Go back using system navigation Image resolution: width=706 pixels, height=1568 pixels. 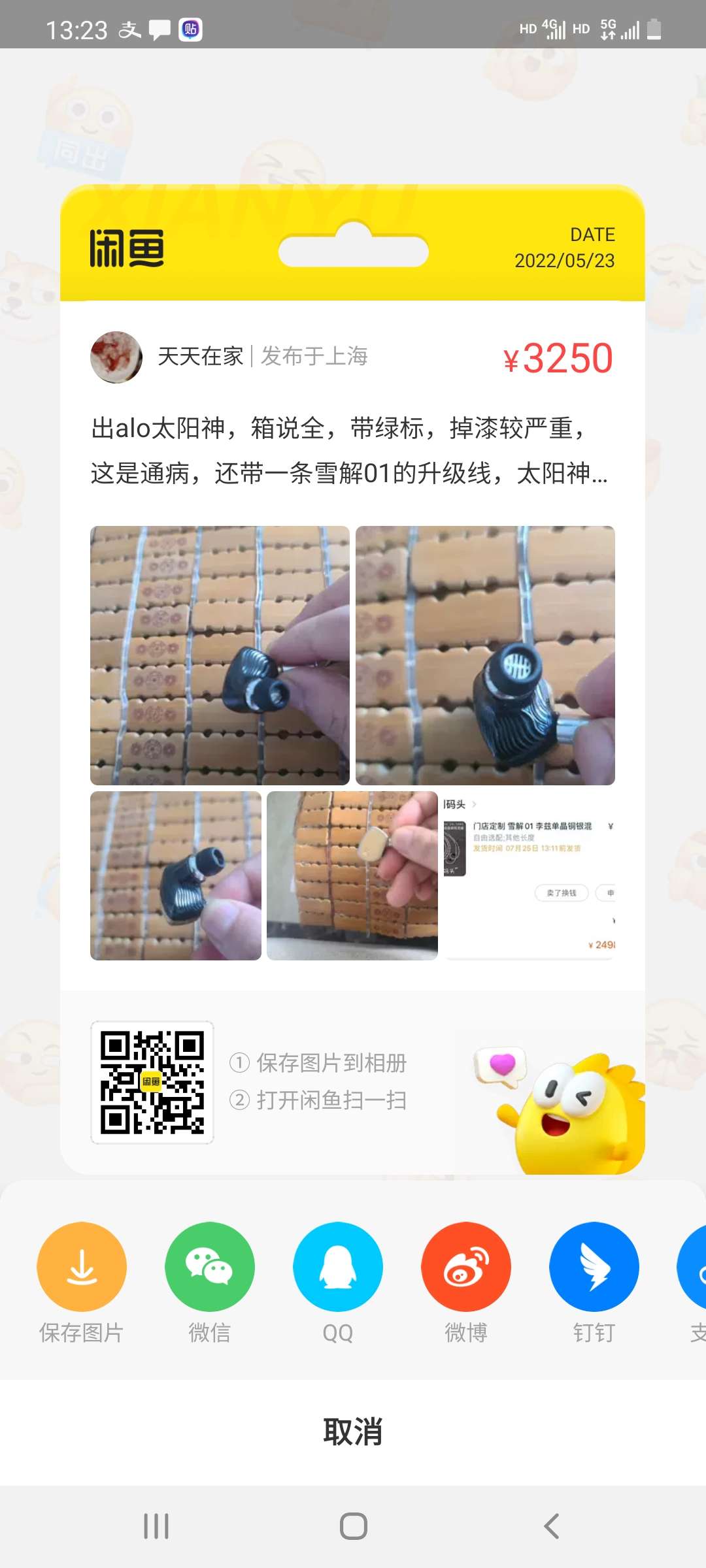coord(551,1526)
